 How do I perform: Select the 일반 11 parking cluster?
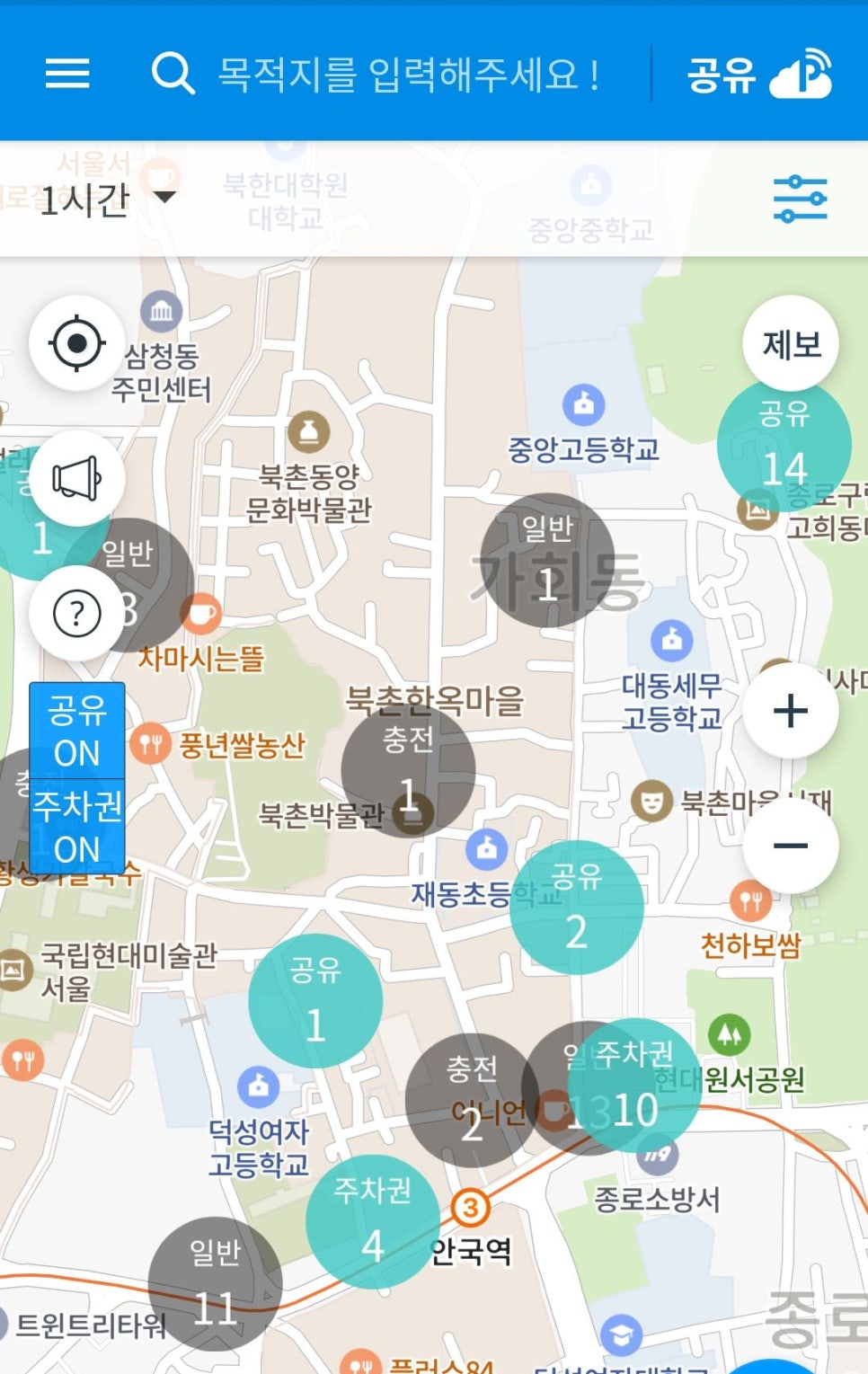coord(215,1285)
